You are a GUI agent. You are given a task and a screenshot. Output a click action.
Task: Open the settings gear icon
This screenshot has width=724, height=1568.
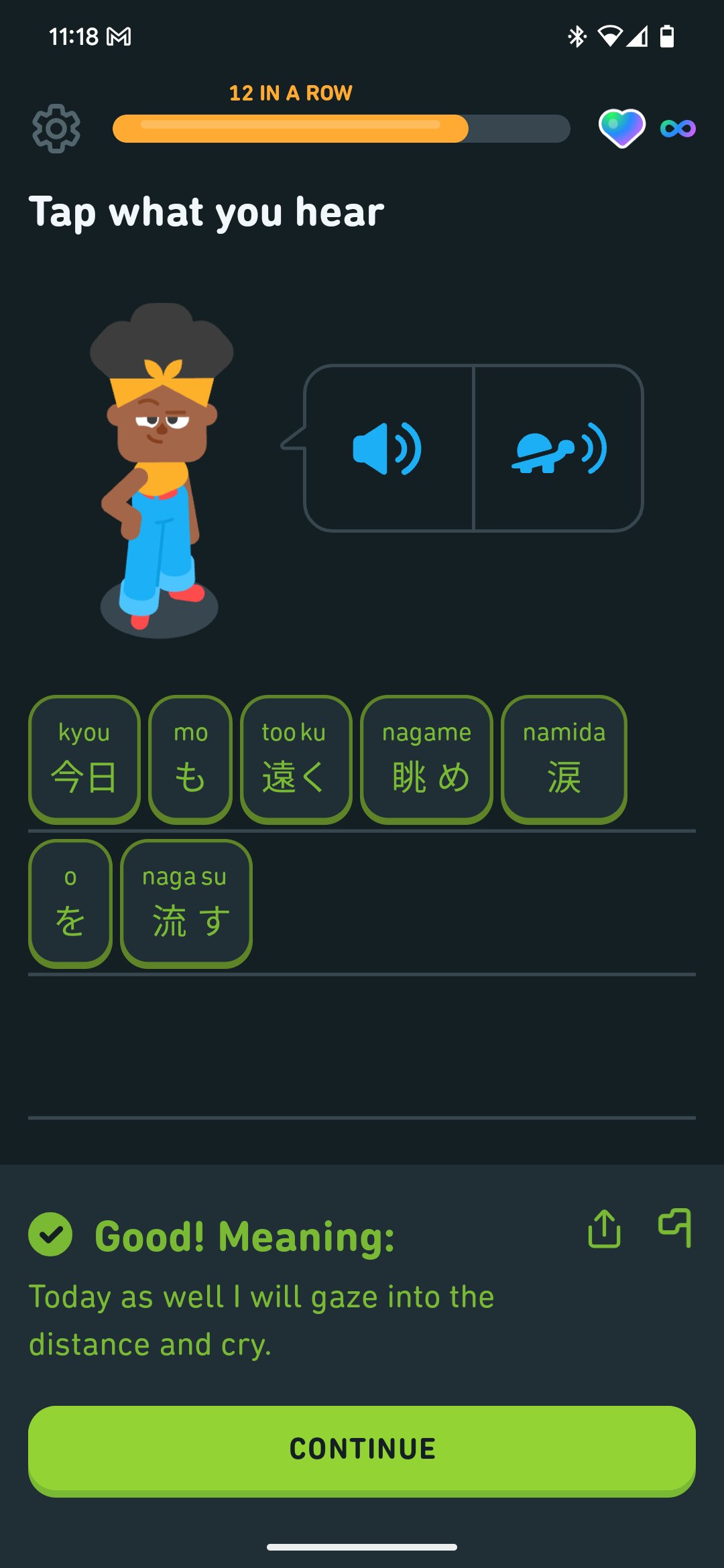[x=56, y=129]
